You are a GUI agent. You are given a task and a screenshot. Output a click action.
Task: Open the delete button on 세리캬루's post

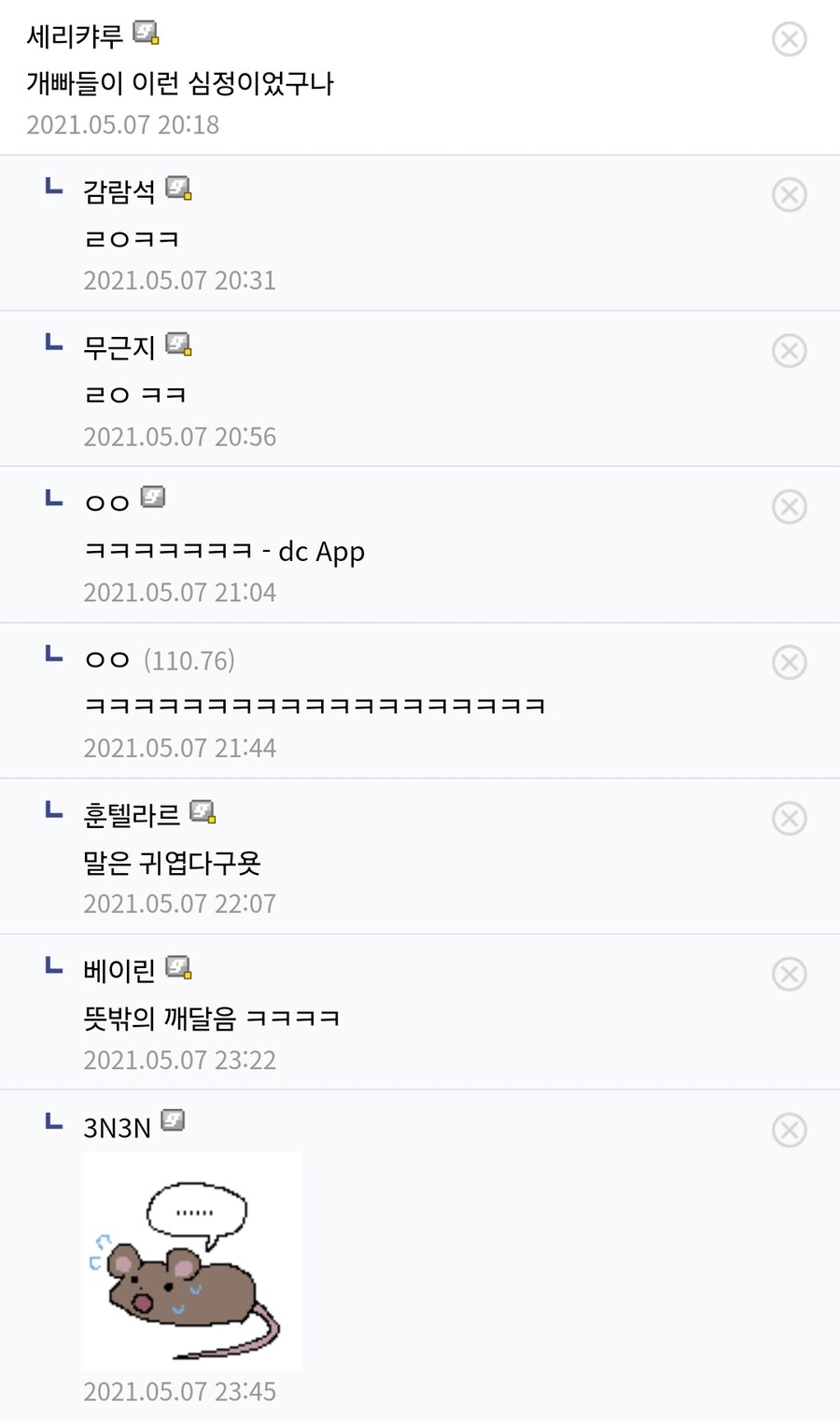coord(790,39)
